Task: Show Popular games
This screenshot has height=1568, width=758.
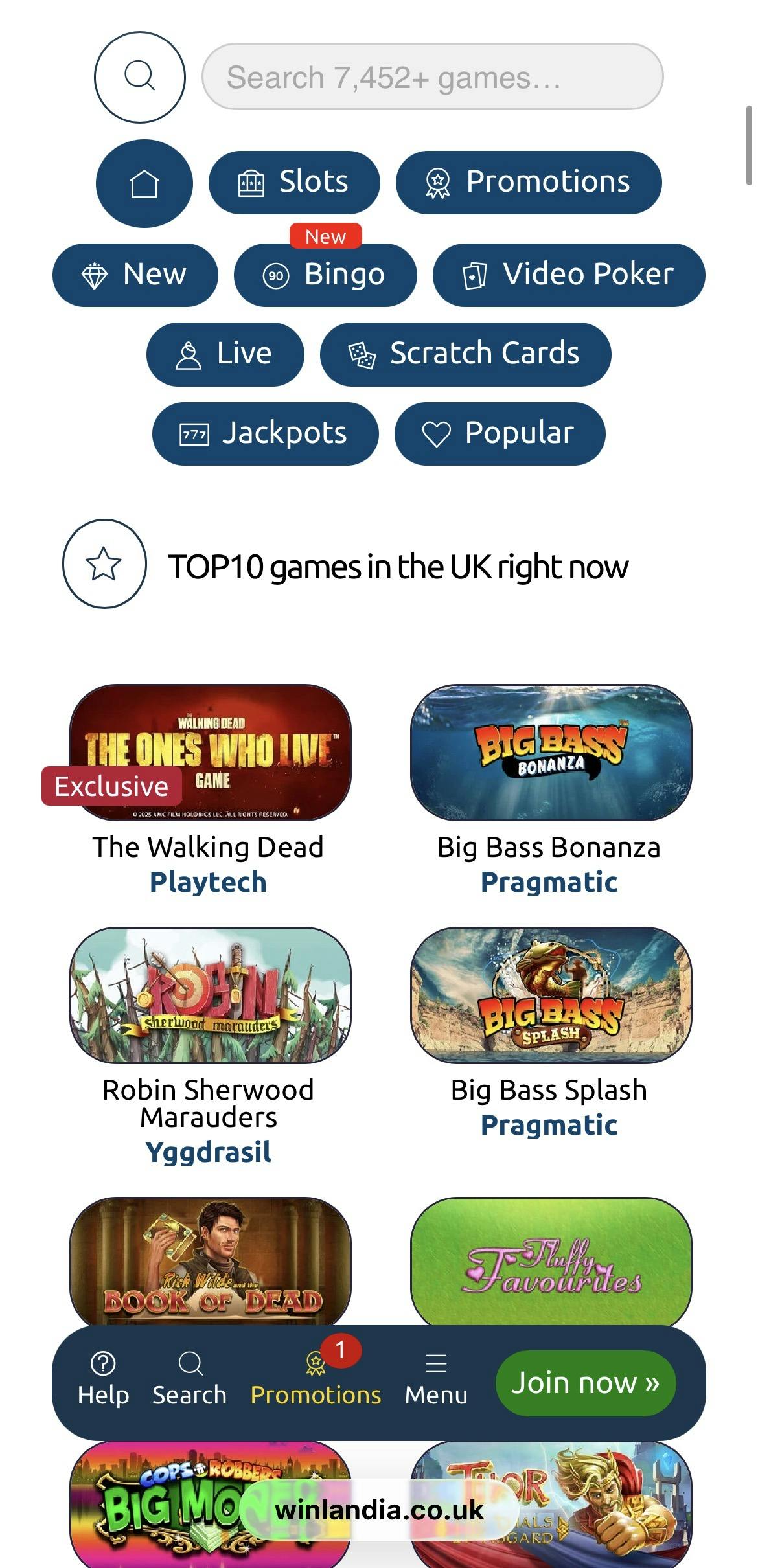Action: (500, 433)
